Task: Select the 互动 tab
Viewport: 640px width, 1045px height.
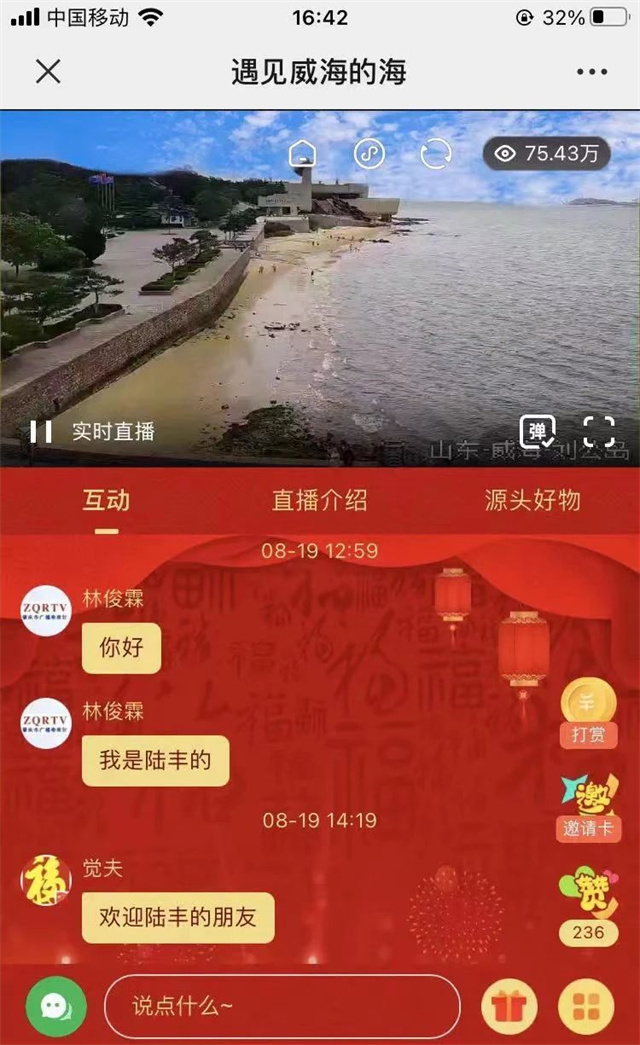Action: click(x=106, y=500)
